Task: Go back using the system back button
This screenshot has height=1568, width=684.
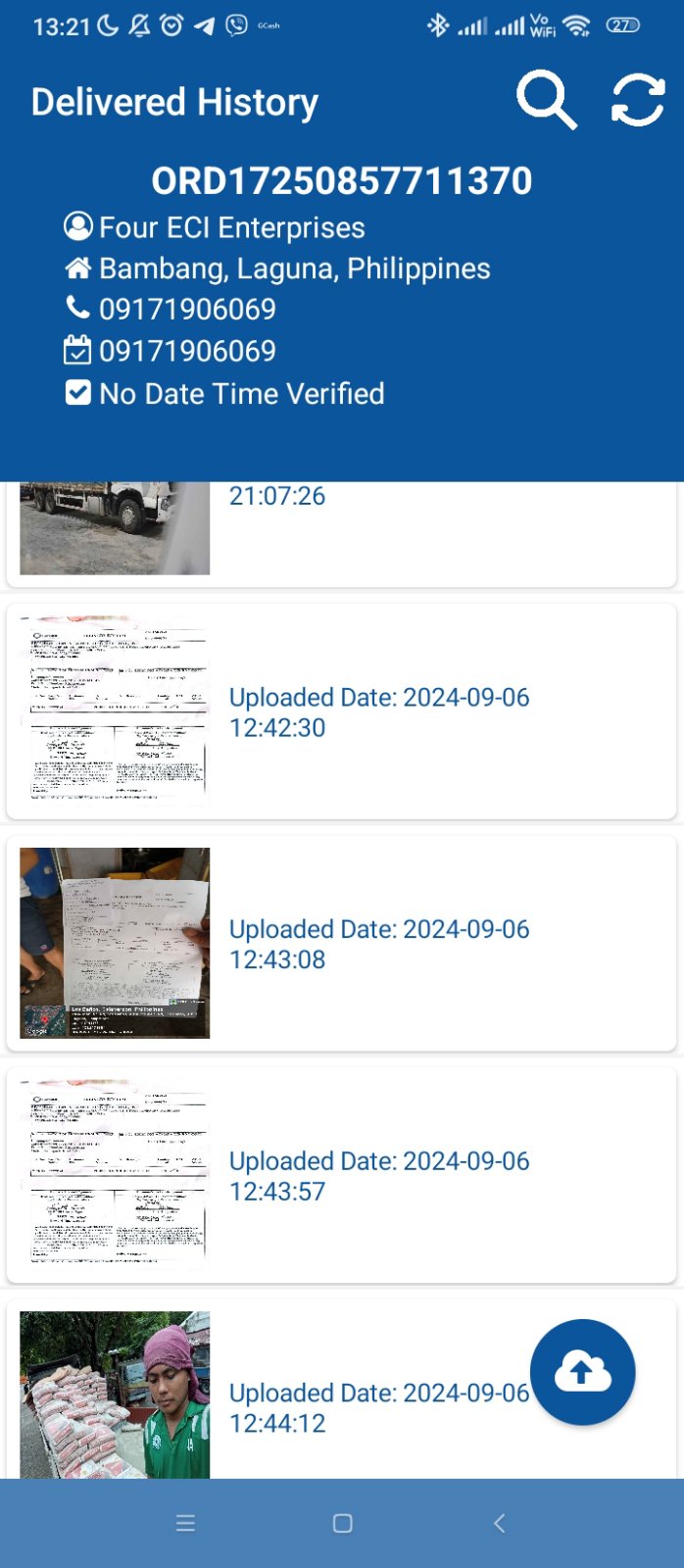Action: pyautogui.click(x=499, y=1523)
